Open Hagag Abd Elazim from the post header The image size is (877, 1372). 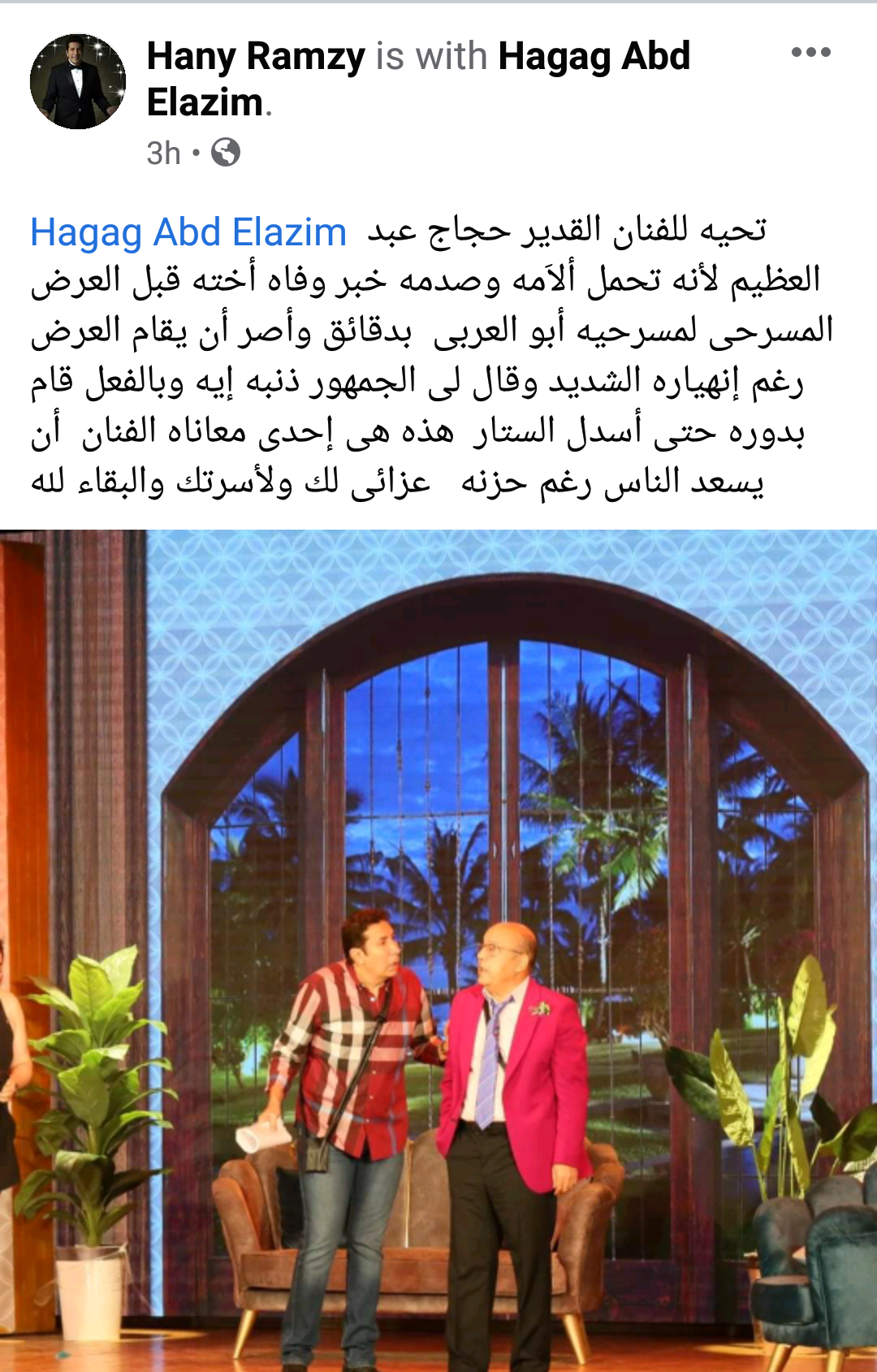point(593,57)
